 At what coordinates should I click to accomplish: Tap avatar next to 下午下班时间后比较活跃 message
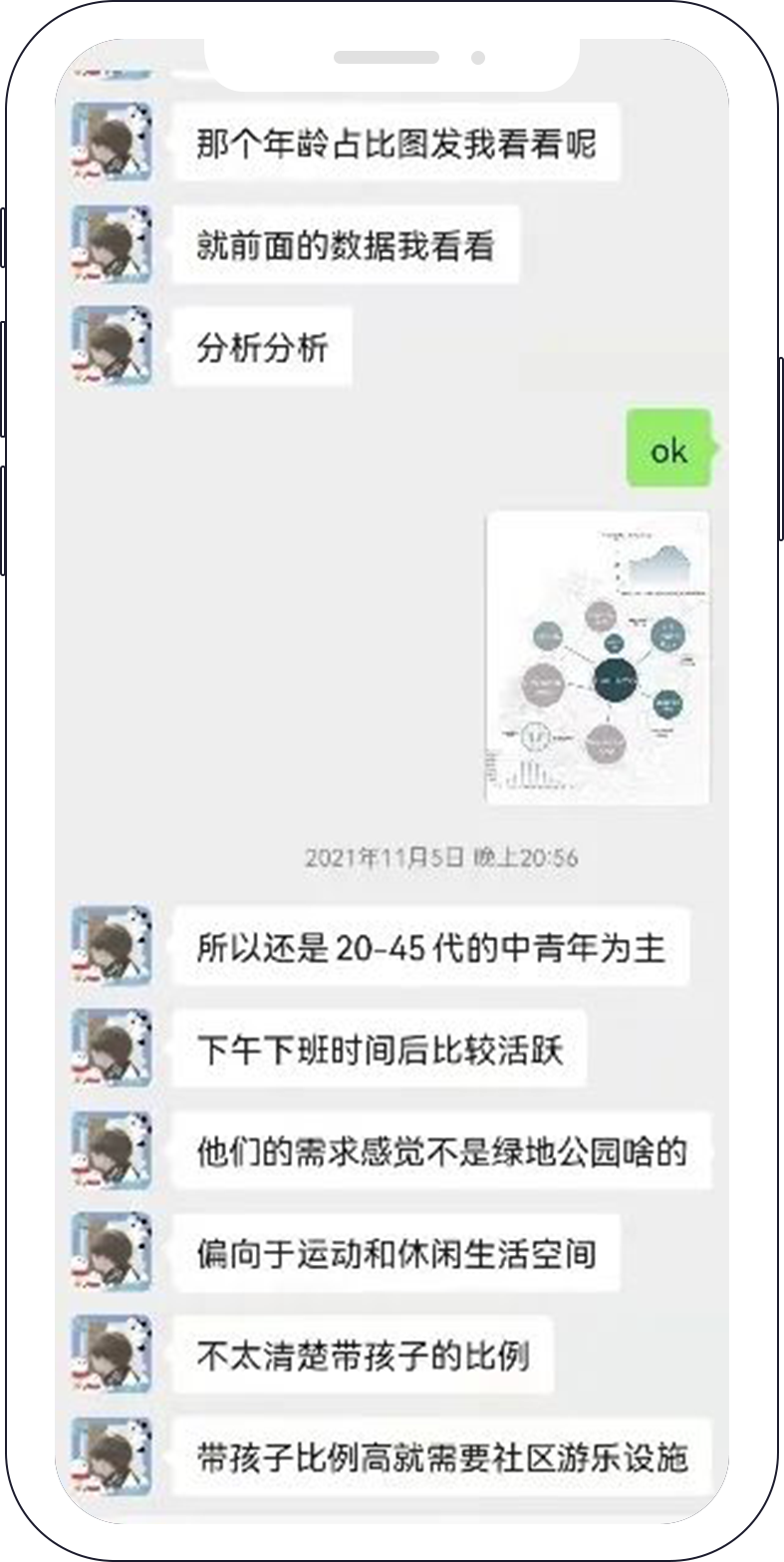112,1048
